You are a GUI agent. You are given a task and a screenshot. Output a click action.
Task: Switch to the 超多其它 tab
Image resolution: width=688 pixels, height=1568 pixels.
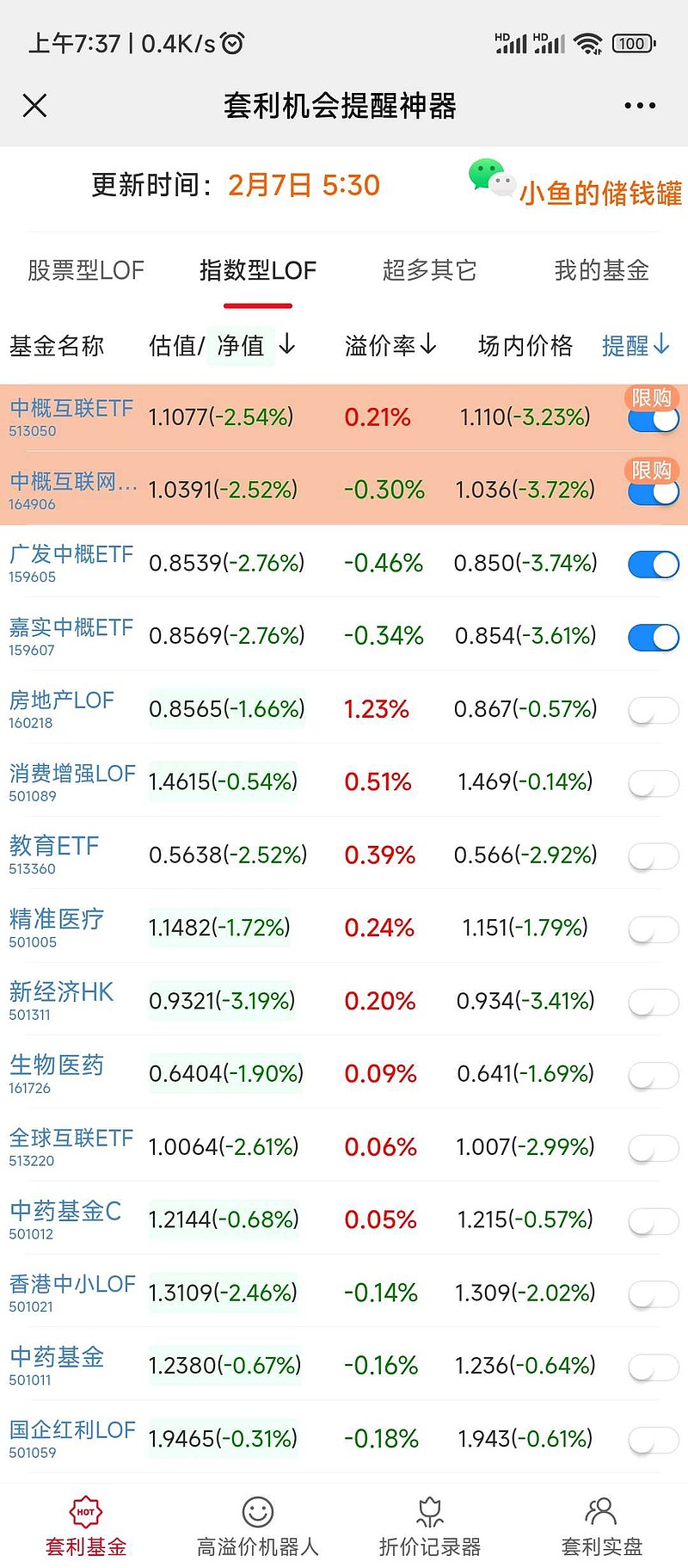tap(429, 270)
